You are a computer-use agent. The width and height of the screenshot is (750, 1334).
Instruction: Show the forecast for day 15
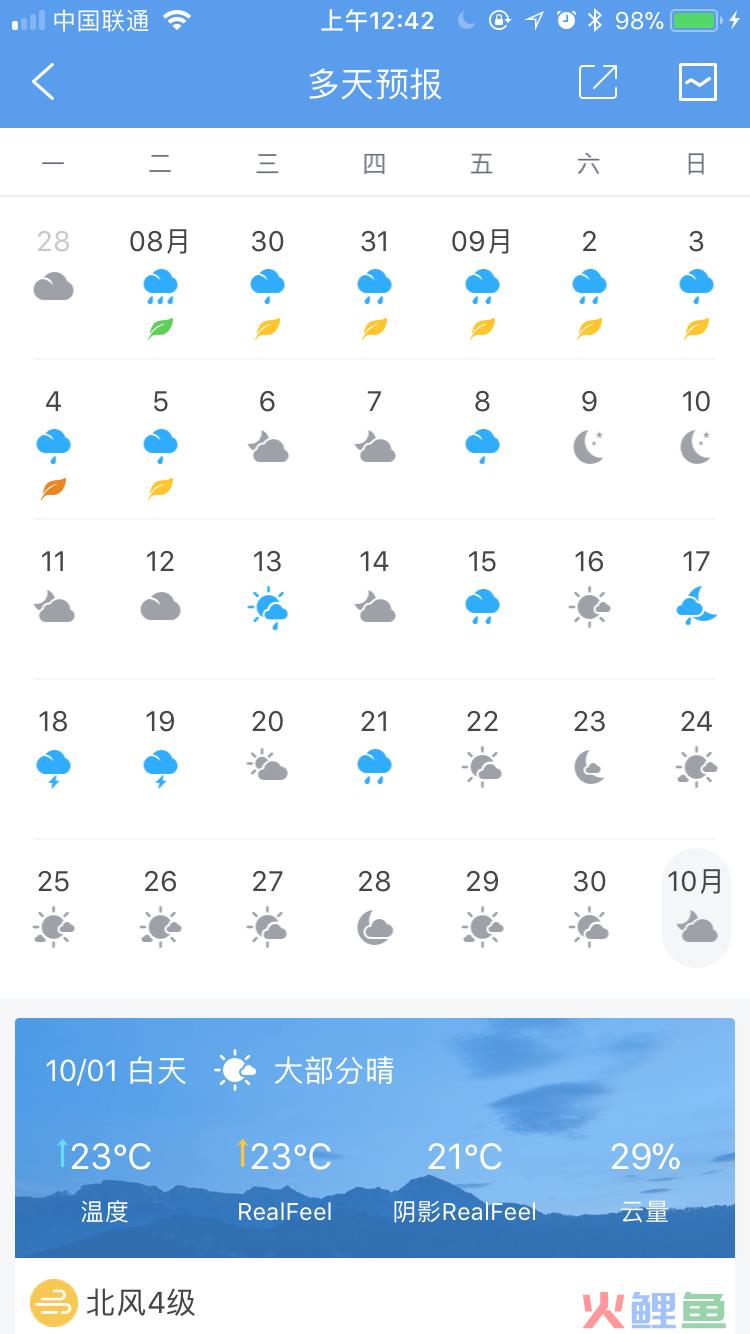(482, 590)
